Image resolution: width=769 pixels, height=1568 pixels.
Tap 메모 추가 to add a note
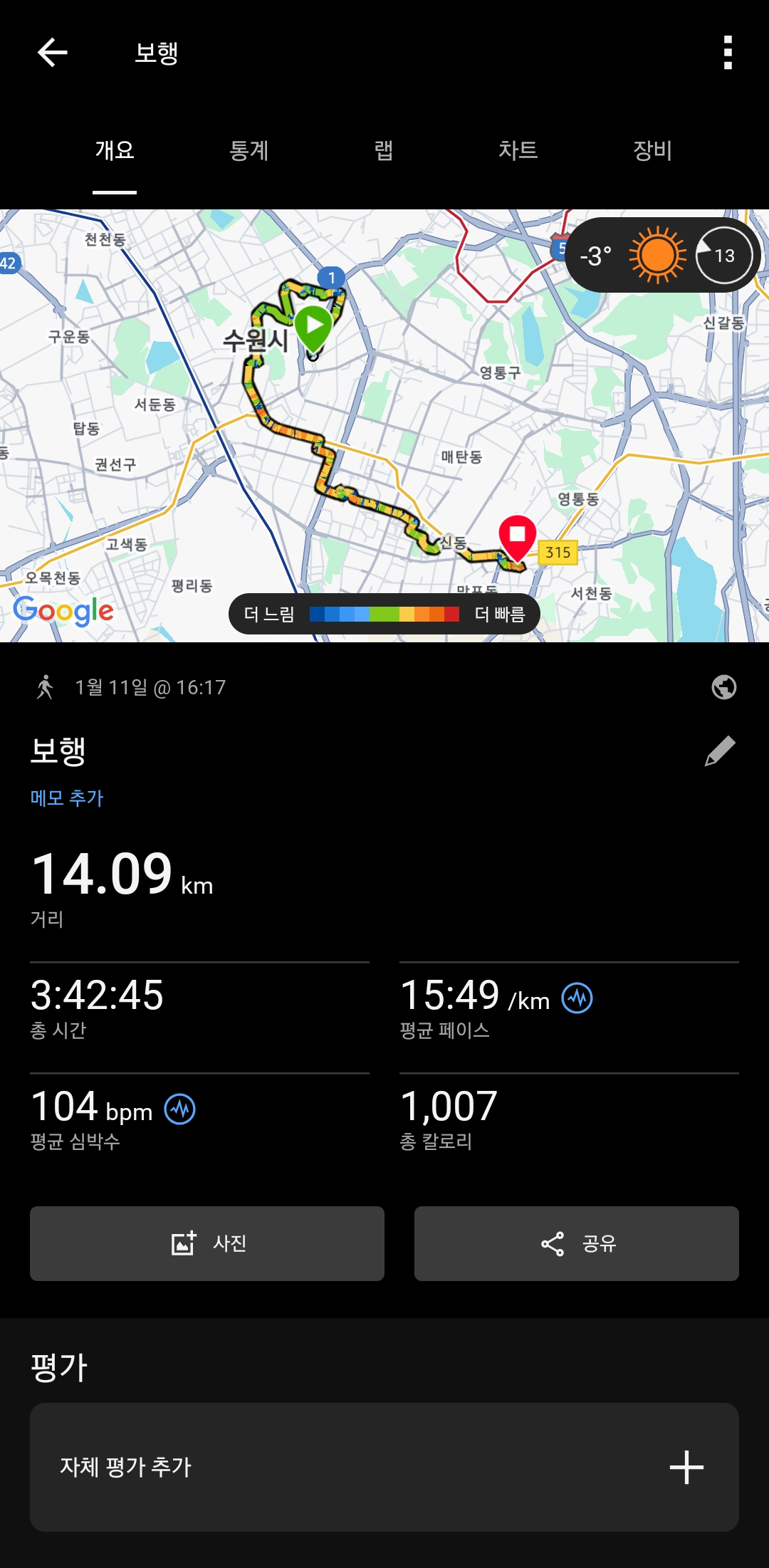[x=67, y=798]
